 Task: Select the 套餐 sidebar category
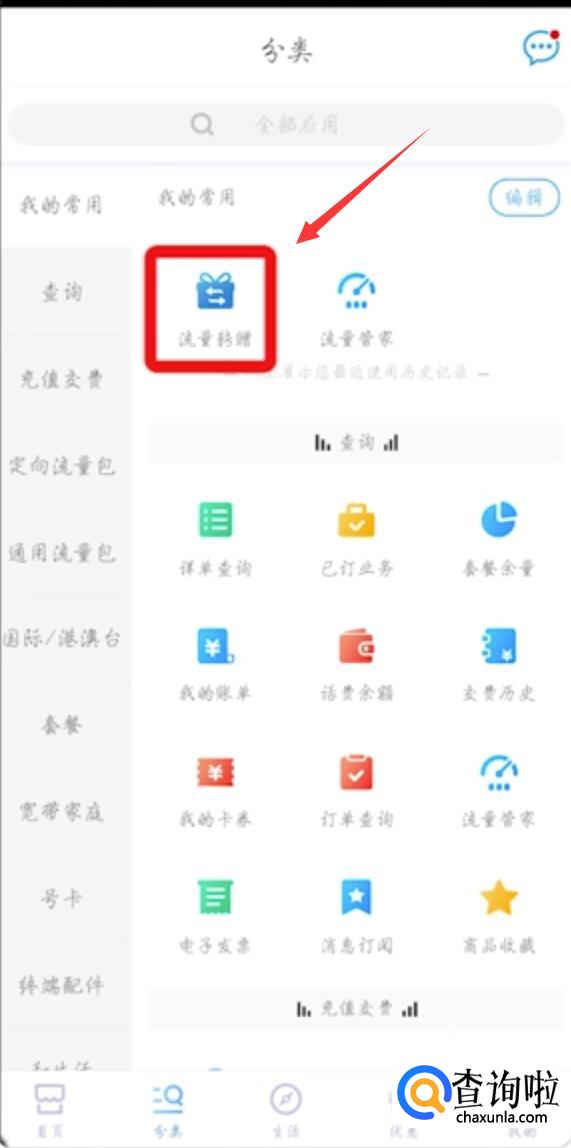tap(61, 726)
